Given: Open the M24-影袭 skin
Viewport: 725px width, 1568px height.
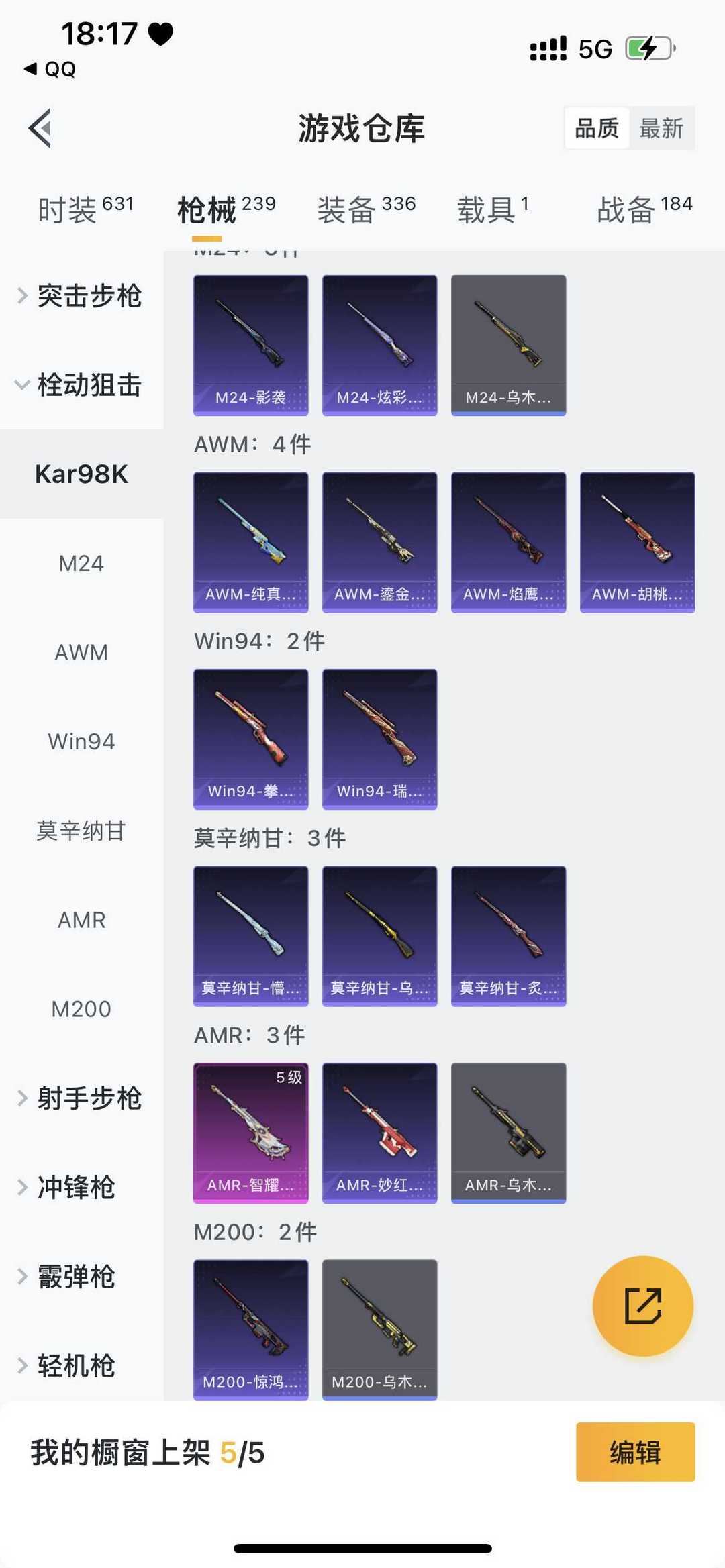Looking at the screenshot, I should point(251,345).
